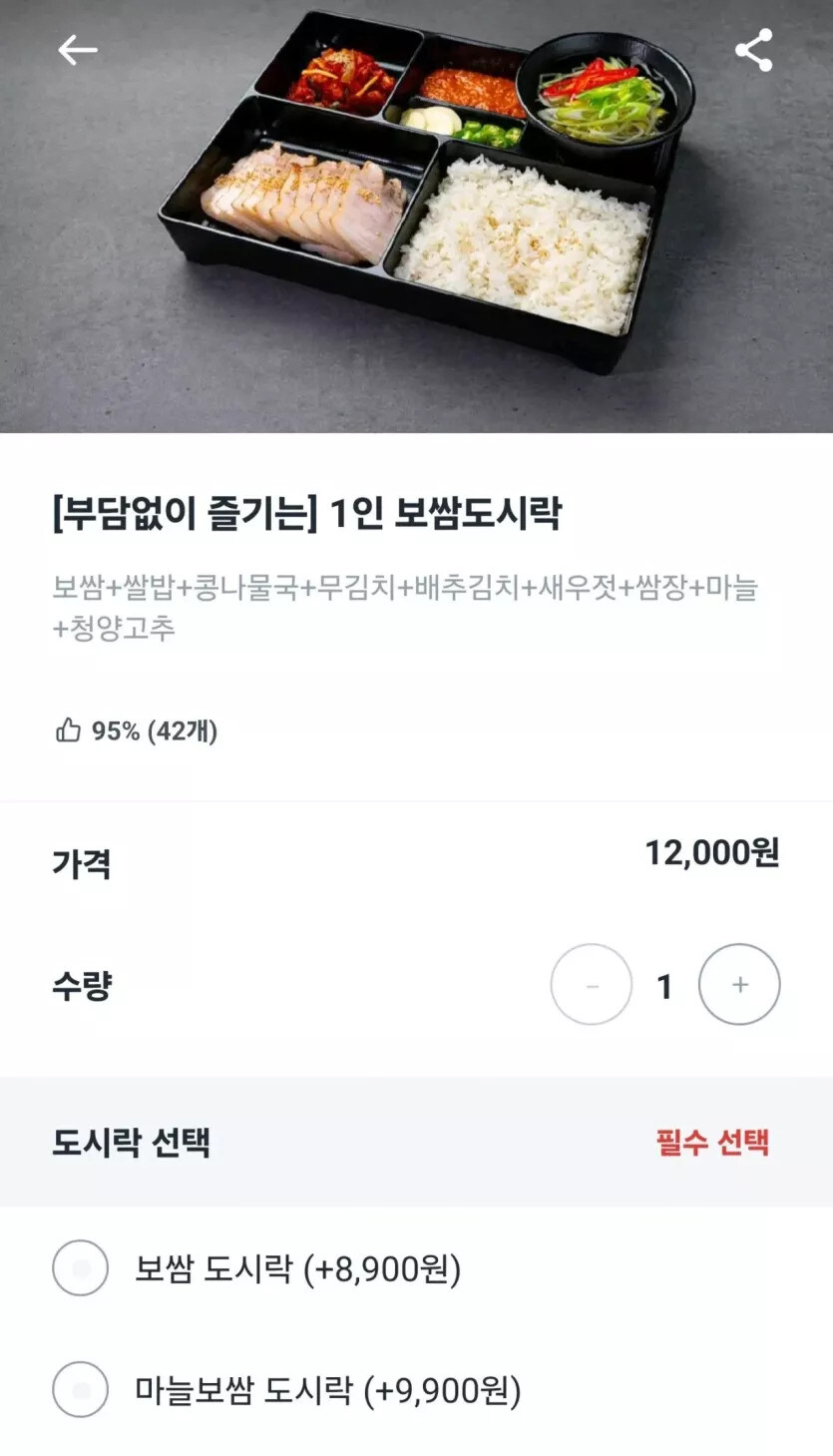Click the quantity value showing 1
The image size is (833, 1456).
click(664, 984)
